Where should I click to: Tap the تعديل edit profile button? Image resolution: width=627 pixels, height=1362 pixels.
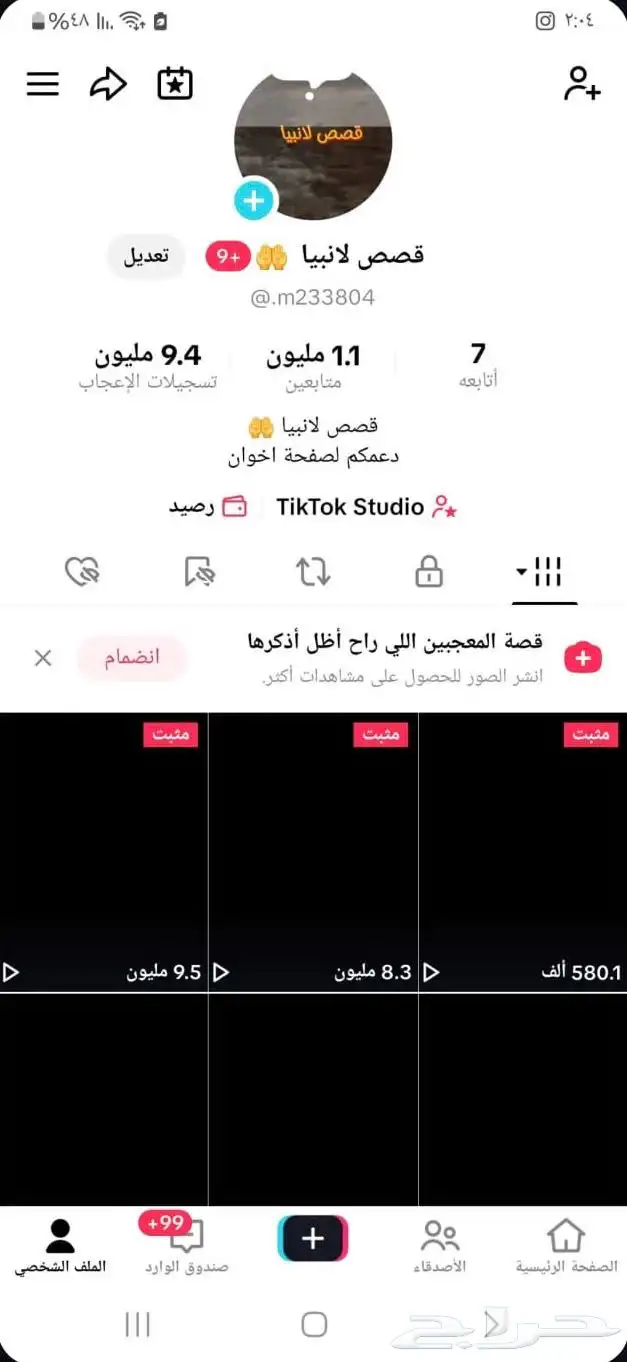tap(146, 257)
